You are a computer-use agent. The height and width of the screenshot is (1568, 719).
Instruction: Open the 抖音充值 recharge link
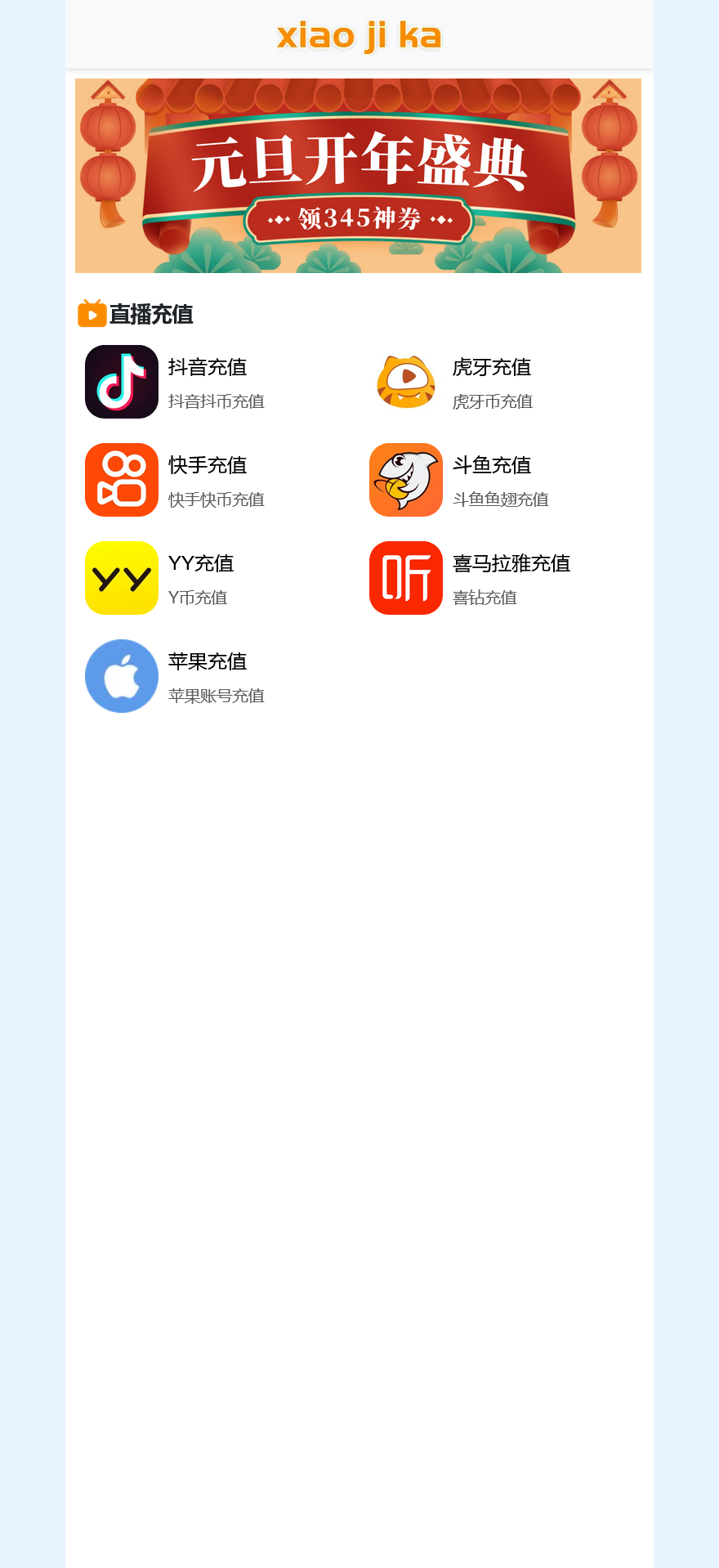[x=208, y=368]
